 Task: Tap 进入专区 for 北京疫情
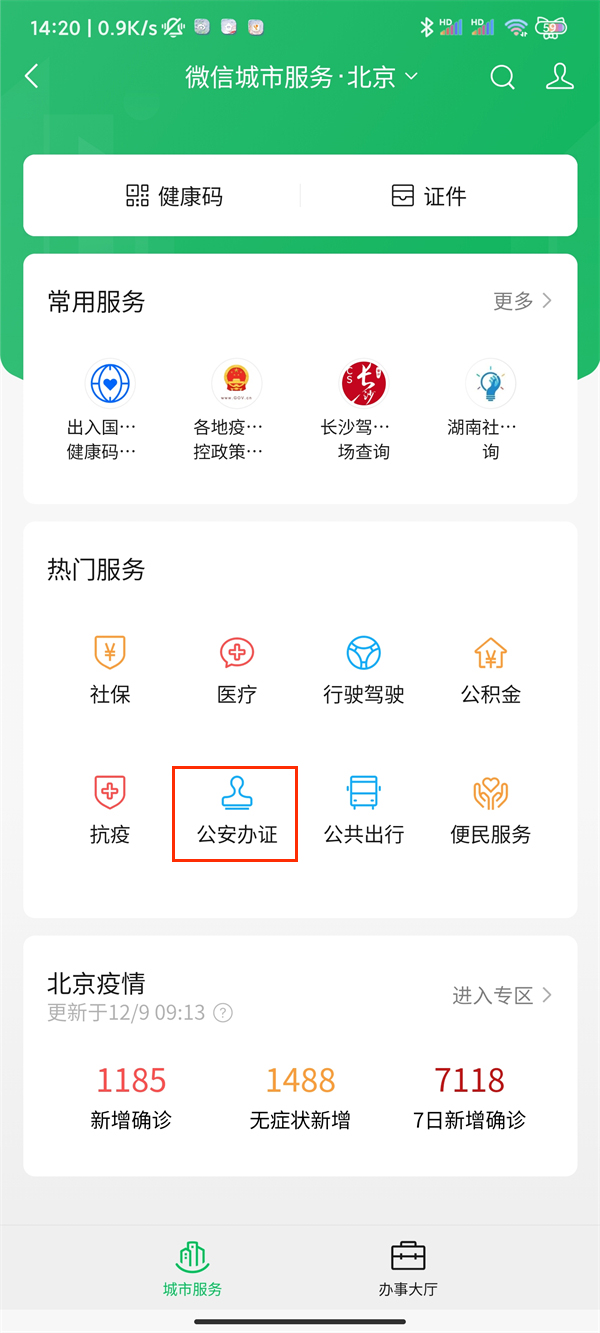[502, 995]
